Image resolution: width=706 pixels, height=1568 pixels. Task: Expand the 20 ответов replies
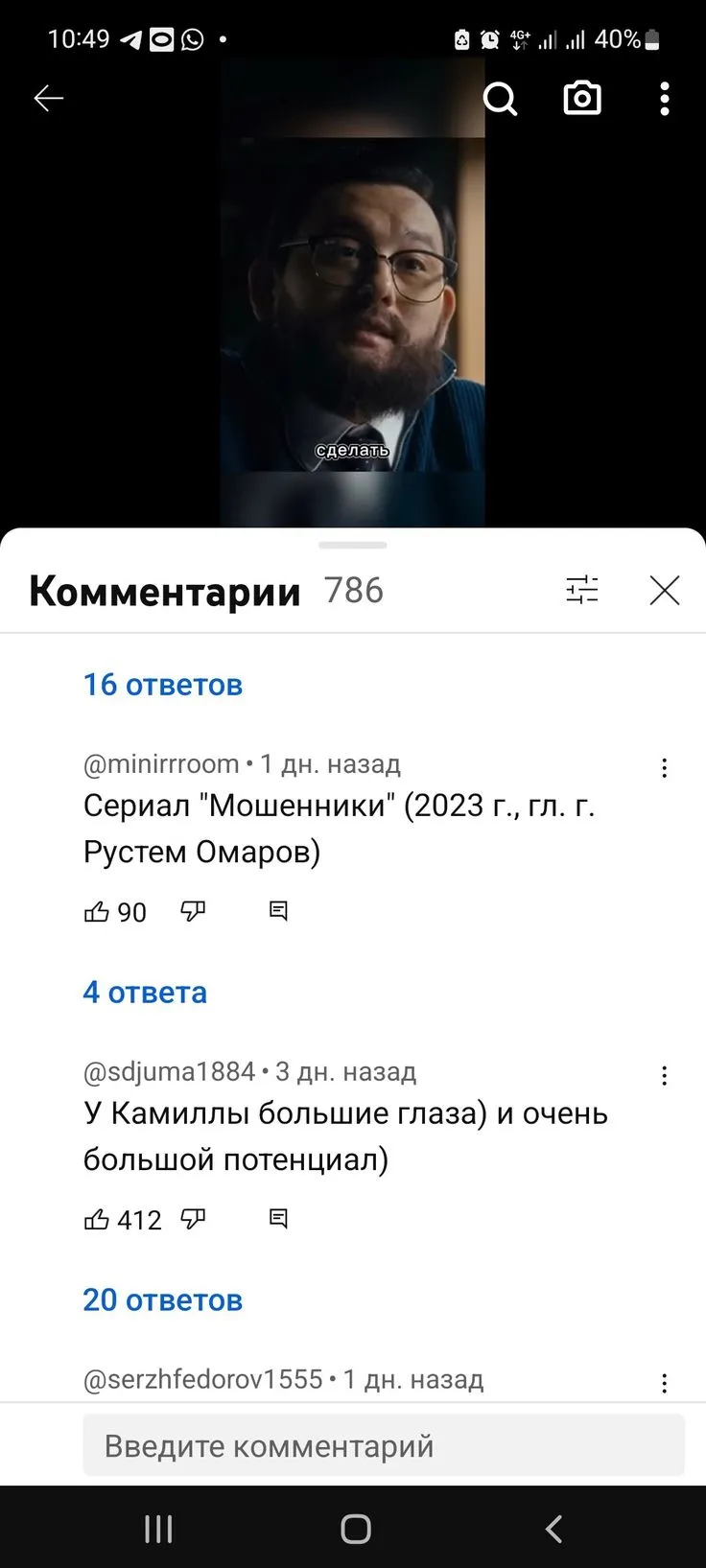[x=163, y=1300]
